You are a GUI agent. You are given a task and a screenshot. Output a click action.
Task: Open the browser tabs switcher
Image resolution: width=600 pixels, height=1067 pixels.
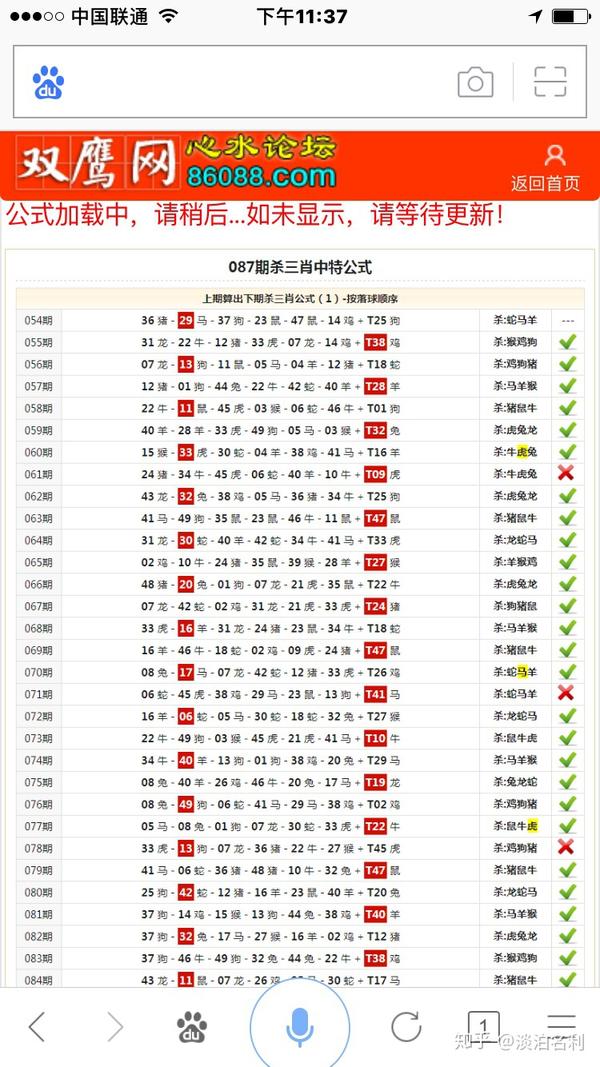click(484, 1026)
